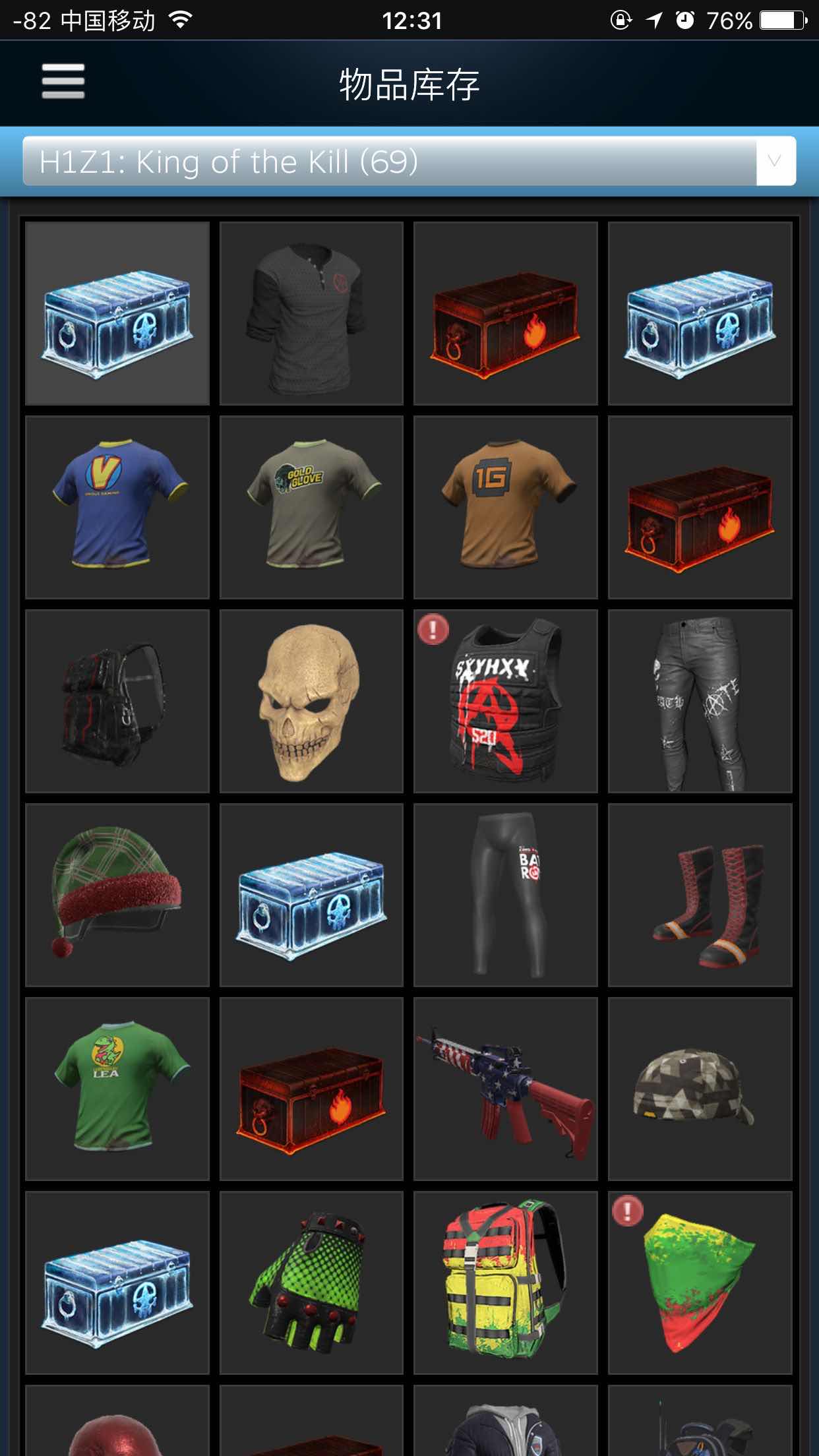
Task: View the green yellow red bandana
Action: pyautogui.click(x=699, y=1283)
